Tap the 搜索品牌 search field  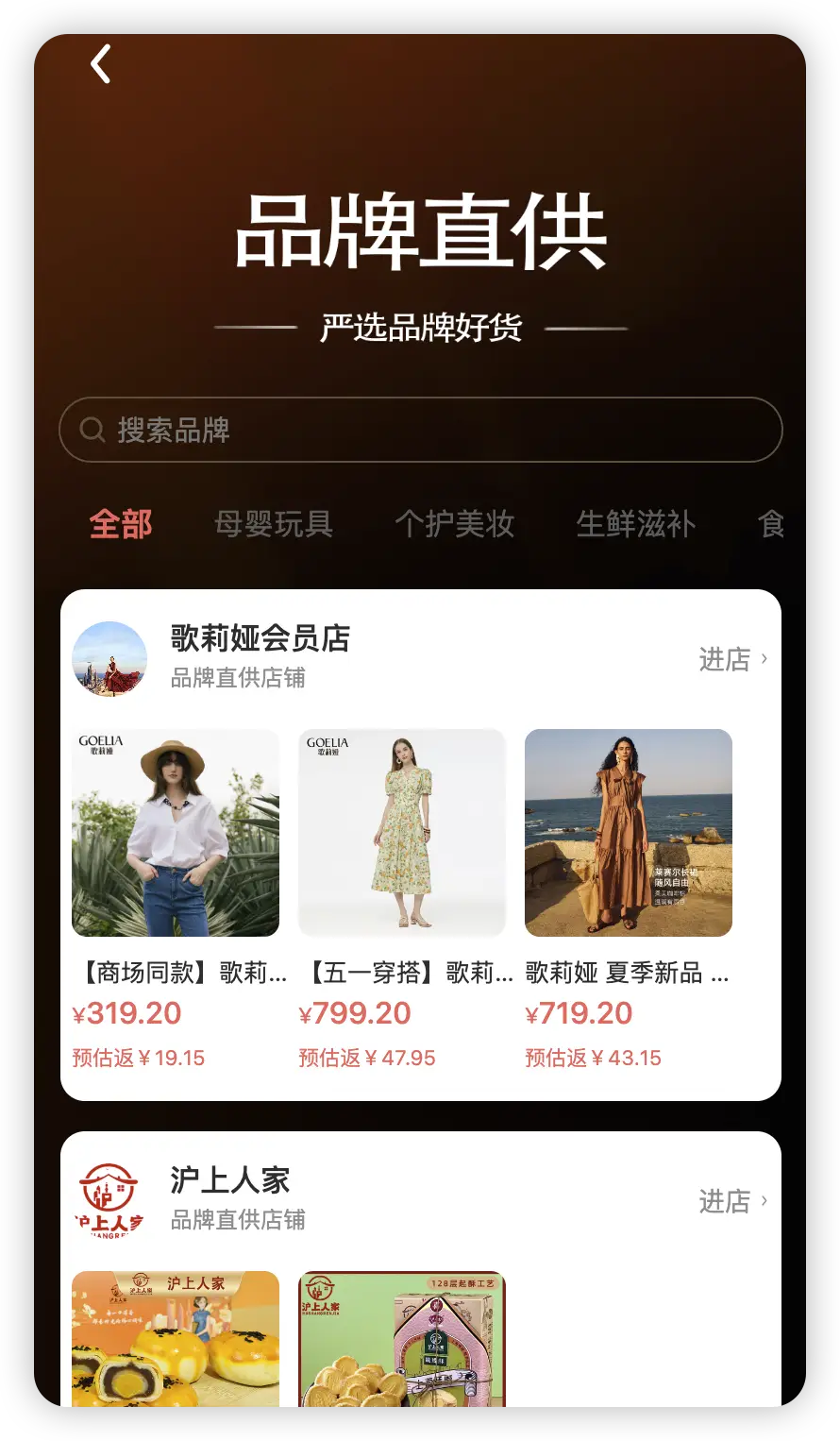pos(420,431)
